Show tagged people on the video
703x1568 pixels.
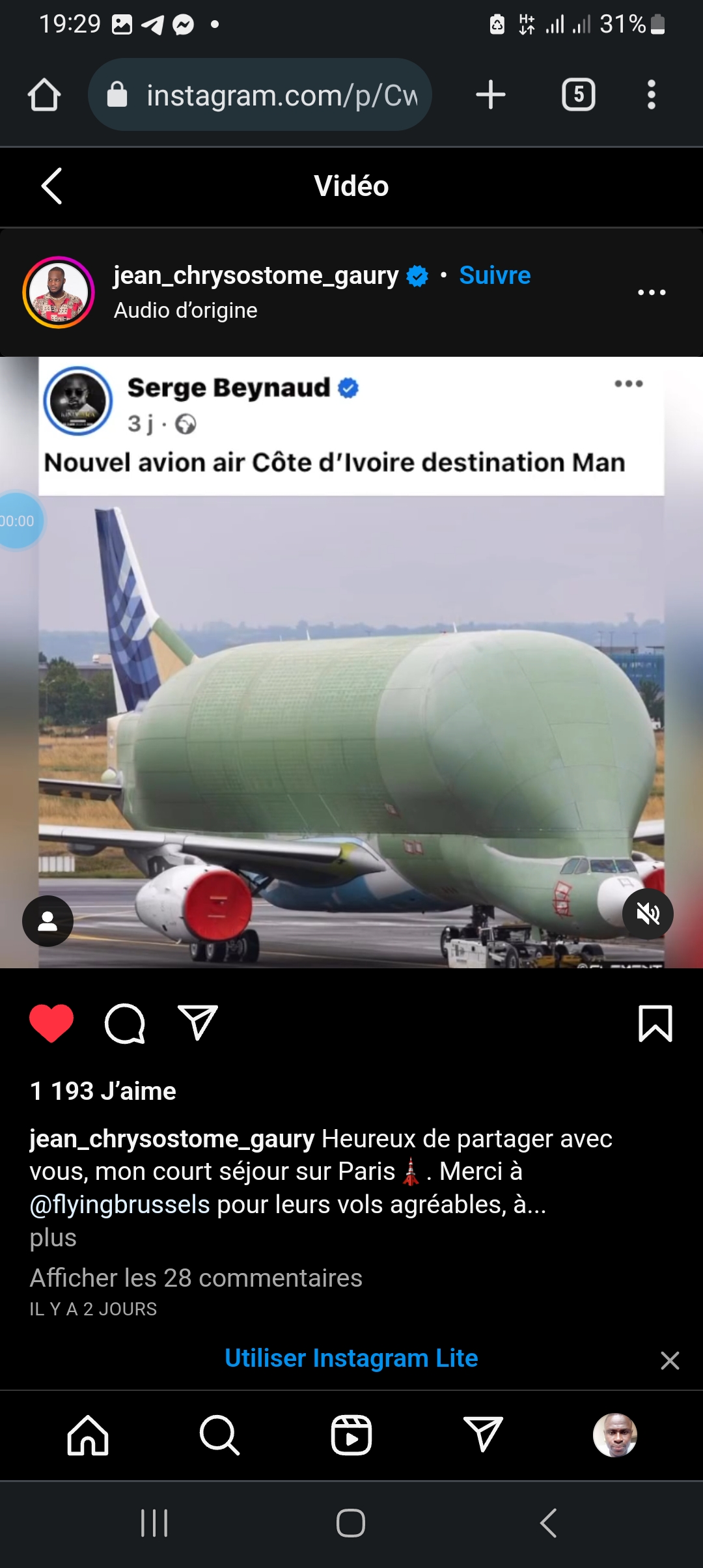click(x=48, y=921)
